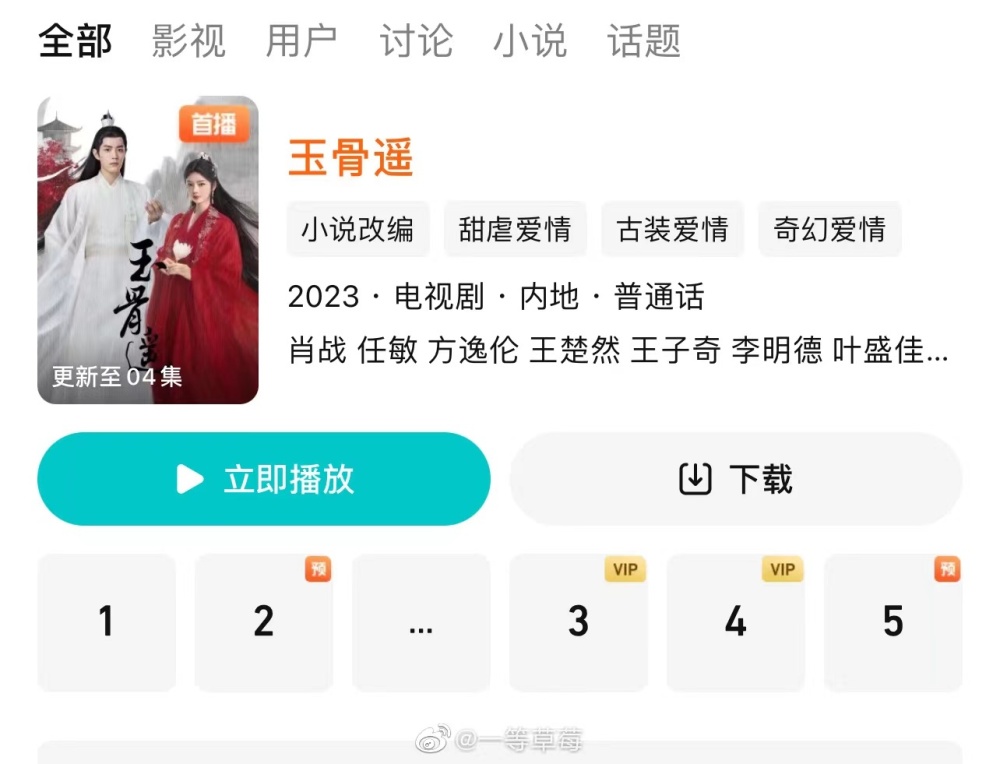Tap the 下载 download button
The height and width of the screenshot is (764, 1000).
(x=736, y=479)
